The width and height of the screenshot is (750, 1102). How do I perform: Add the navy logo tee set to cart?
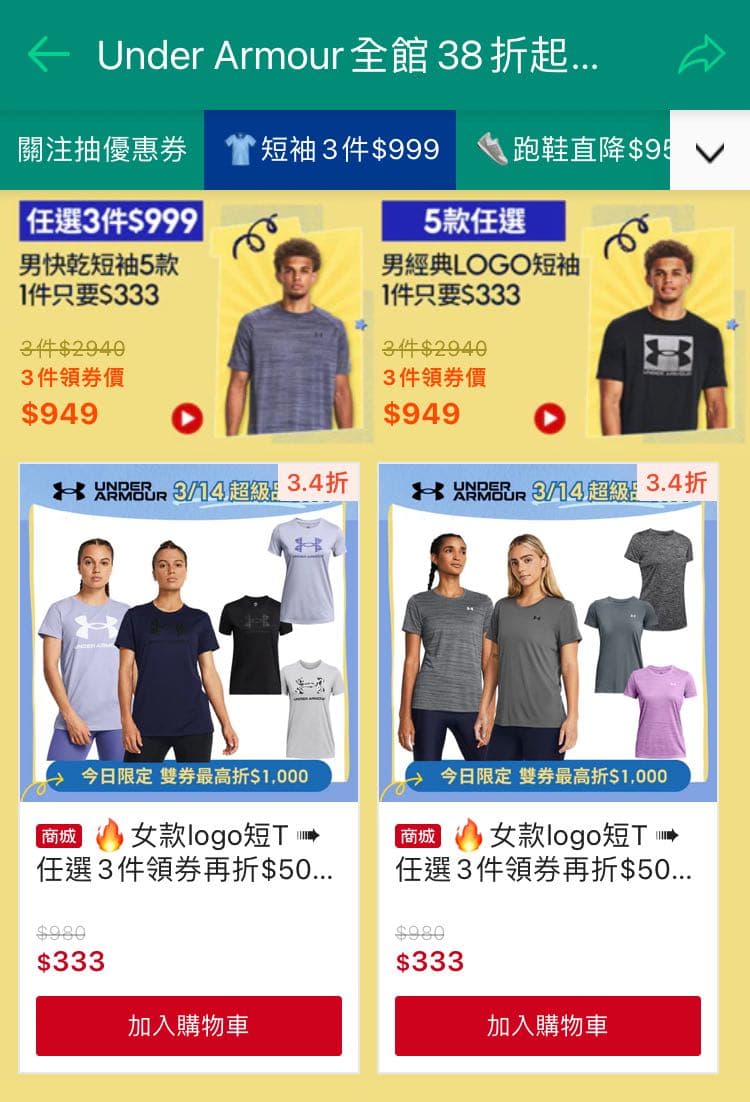(189, 1025)
